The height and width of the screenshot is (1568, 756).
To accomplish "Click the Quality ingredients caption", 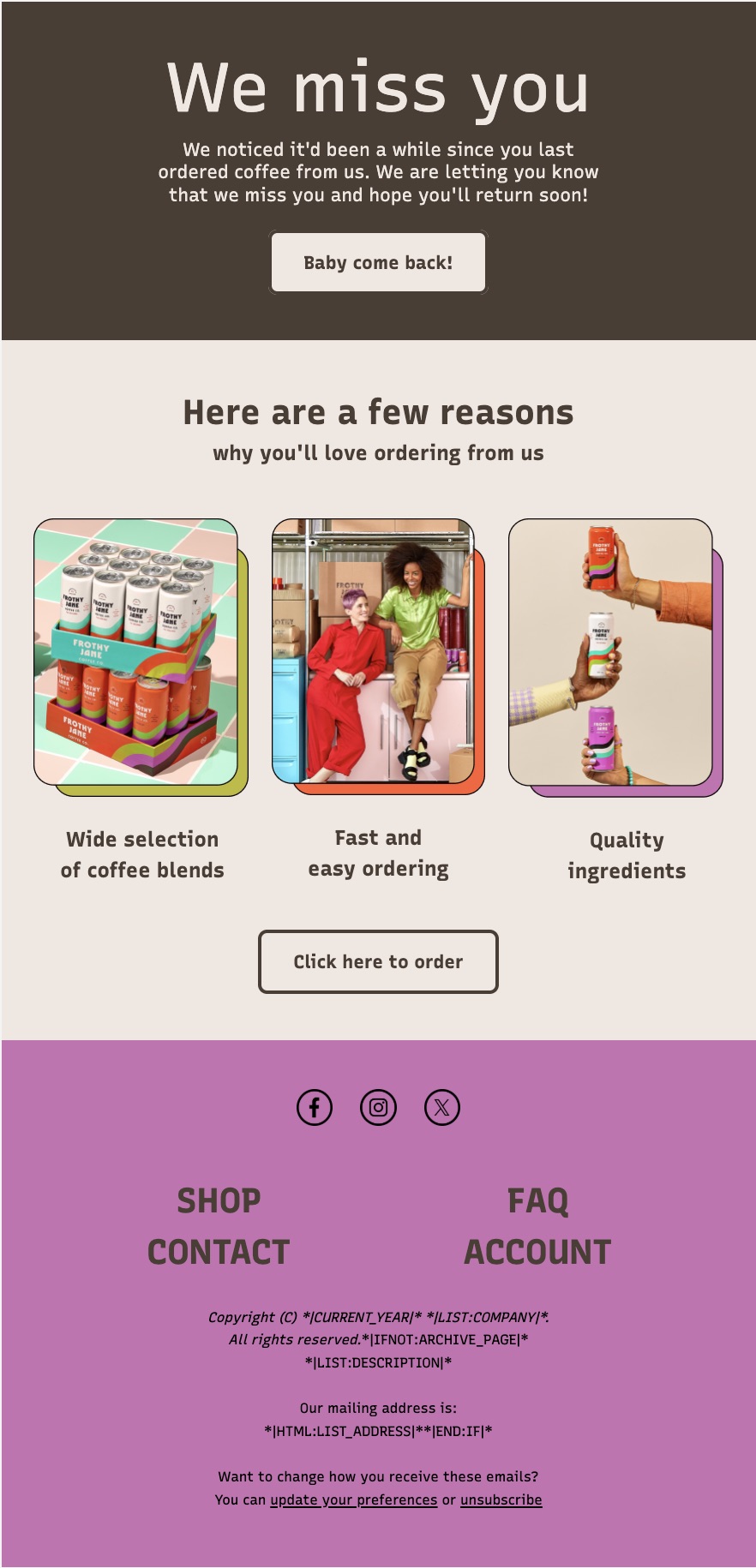I will [x=626, y=855].
